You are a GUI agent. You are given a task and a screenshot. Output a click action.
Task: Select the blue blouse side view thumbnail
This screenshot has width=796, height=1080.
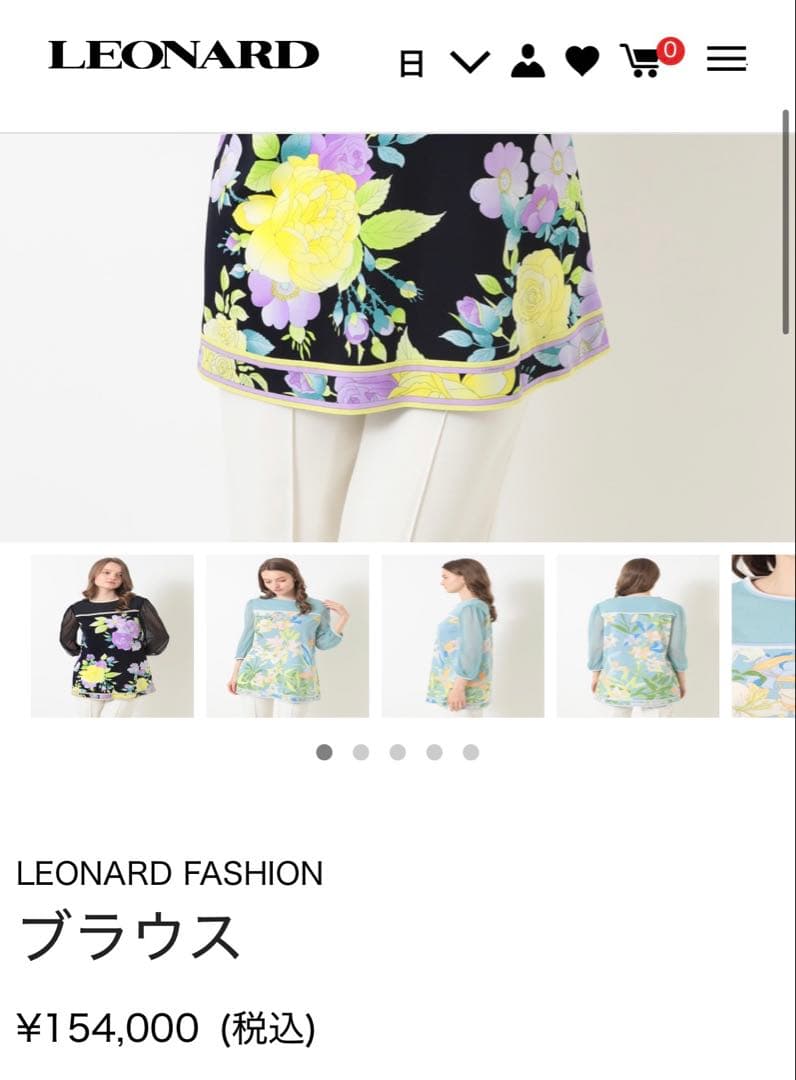462,636
